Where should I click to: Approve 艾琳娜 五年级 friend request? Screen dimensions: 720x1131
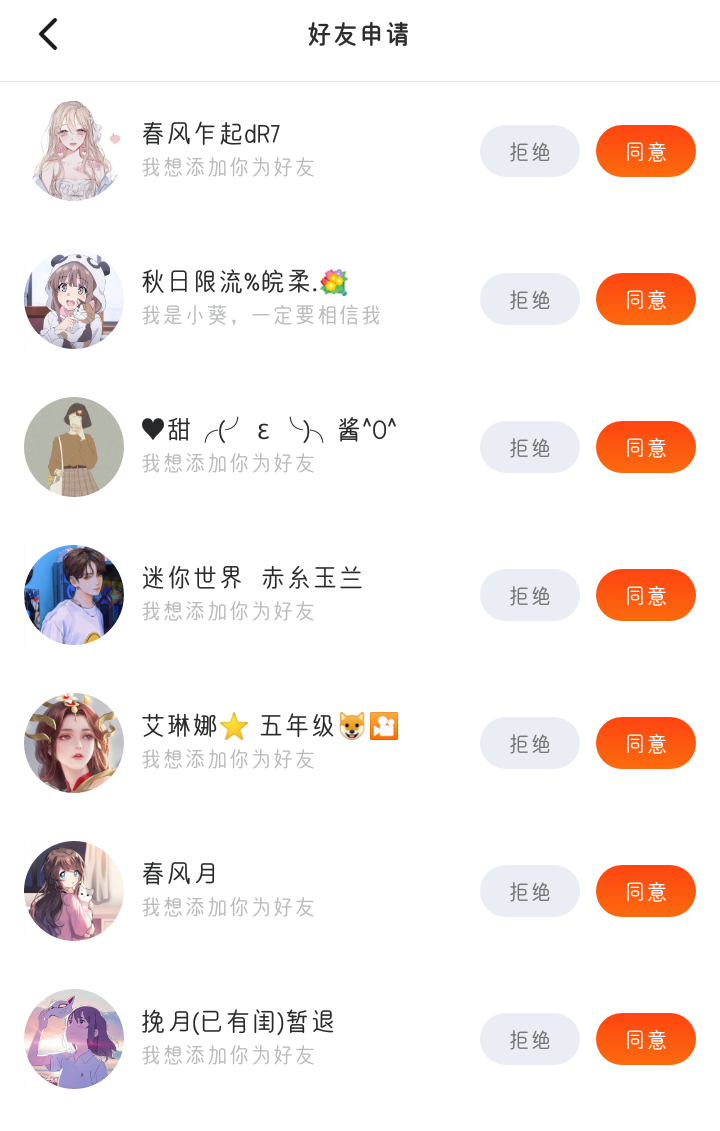click(x=645, y=743)
